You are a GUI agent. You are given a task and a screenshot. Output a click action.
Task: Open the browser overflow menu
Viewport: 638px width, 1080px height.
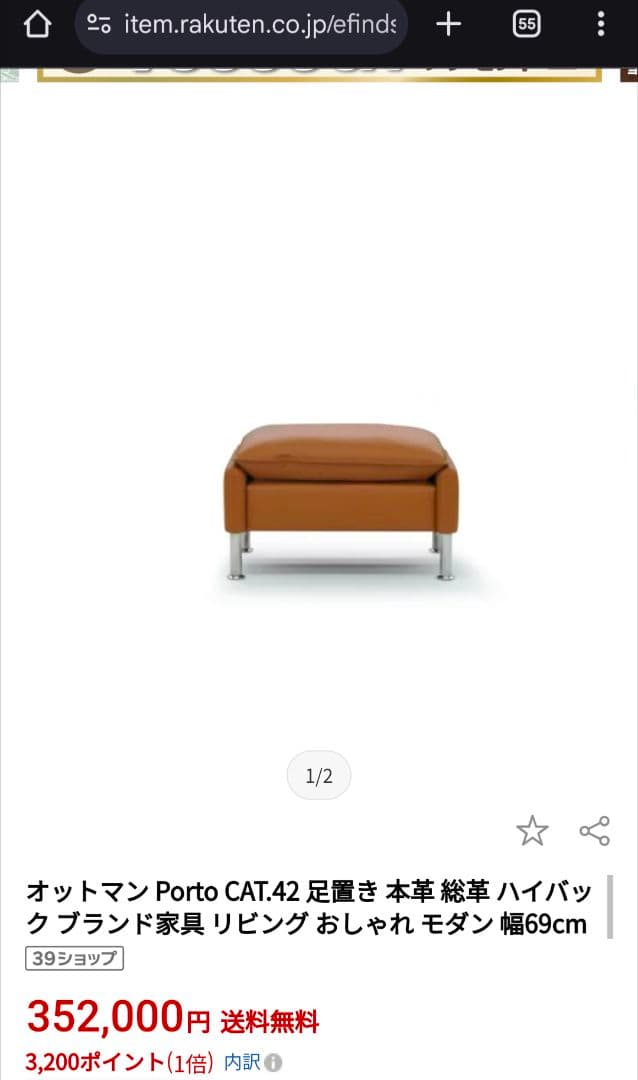coord(600,25)
